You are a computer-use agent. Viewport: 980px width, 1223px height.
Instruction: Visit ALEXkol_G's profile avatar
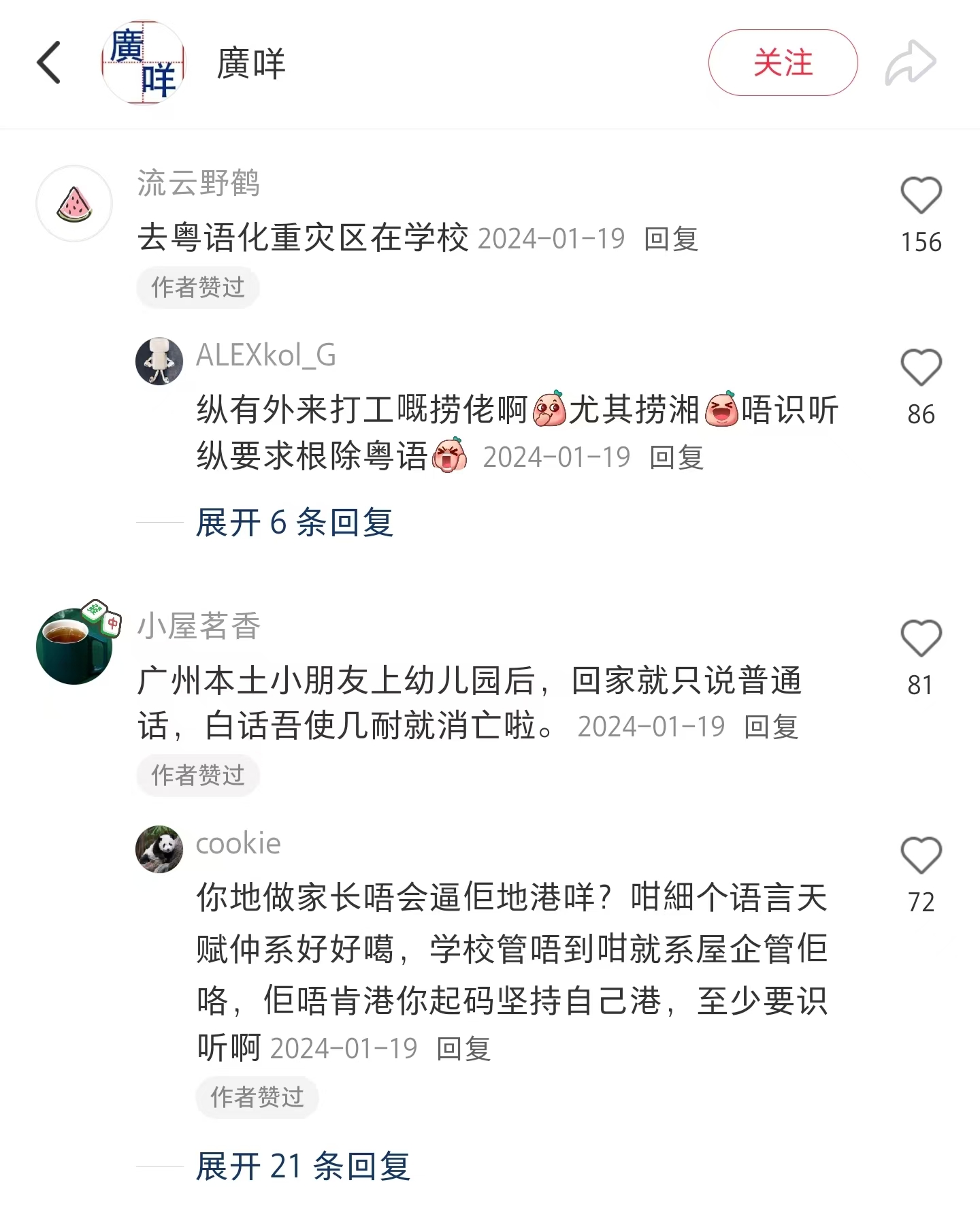coord(159,361)
